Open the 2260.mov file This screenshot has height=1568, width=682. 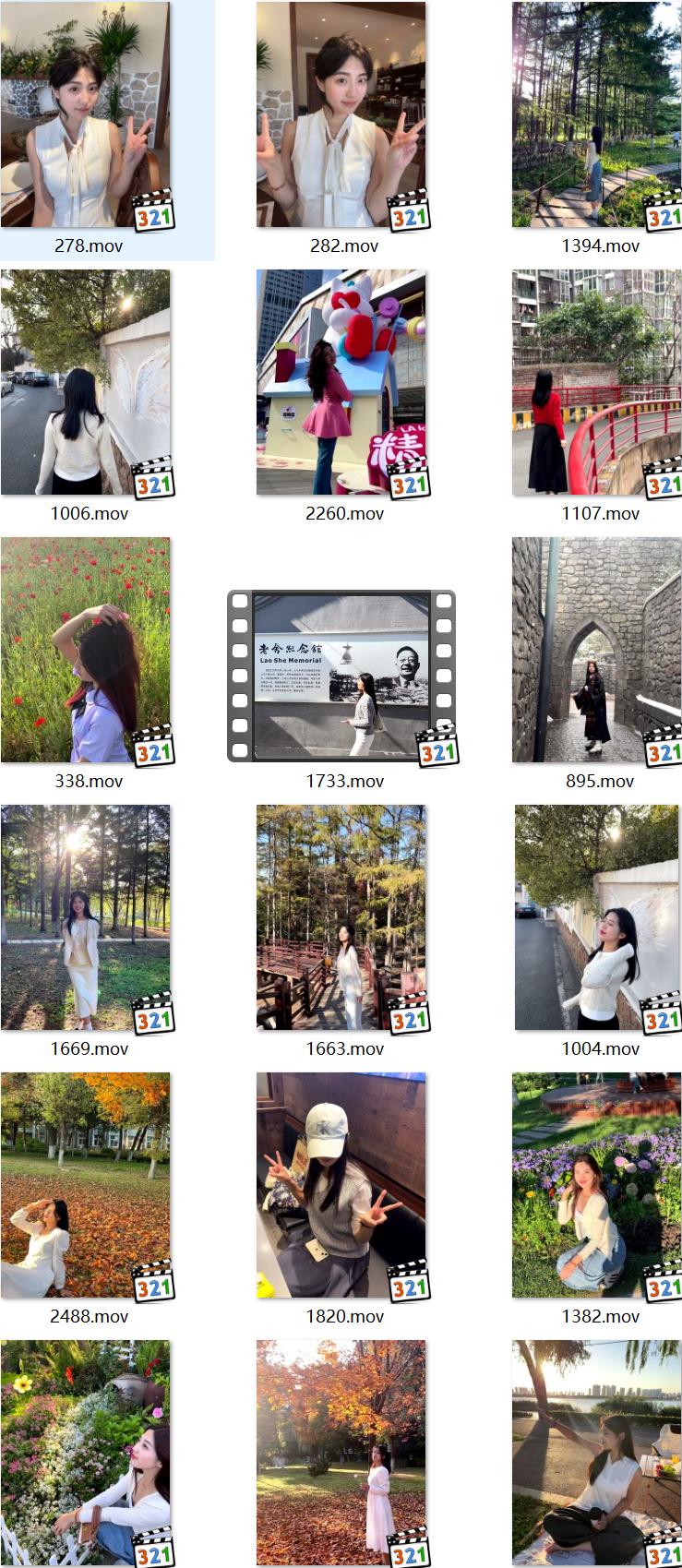click(x=341, y=383)
